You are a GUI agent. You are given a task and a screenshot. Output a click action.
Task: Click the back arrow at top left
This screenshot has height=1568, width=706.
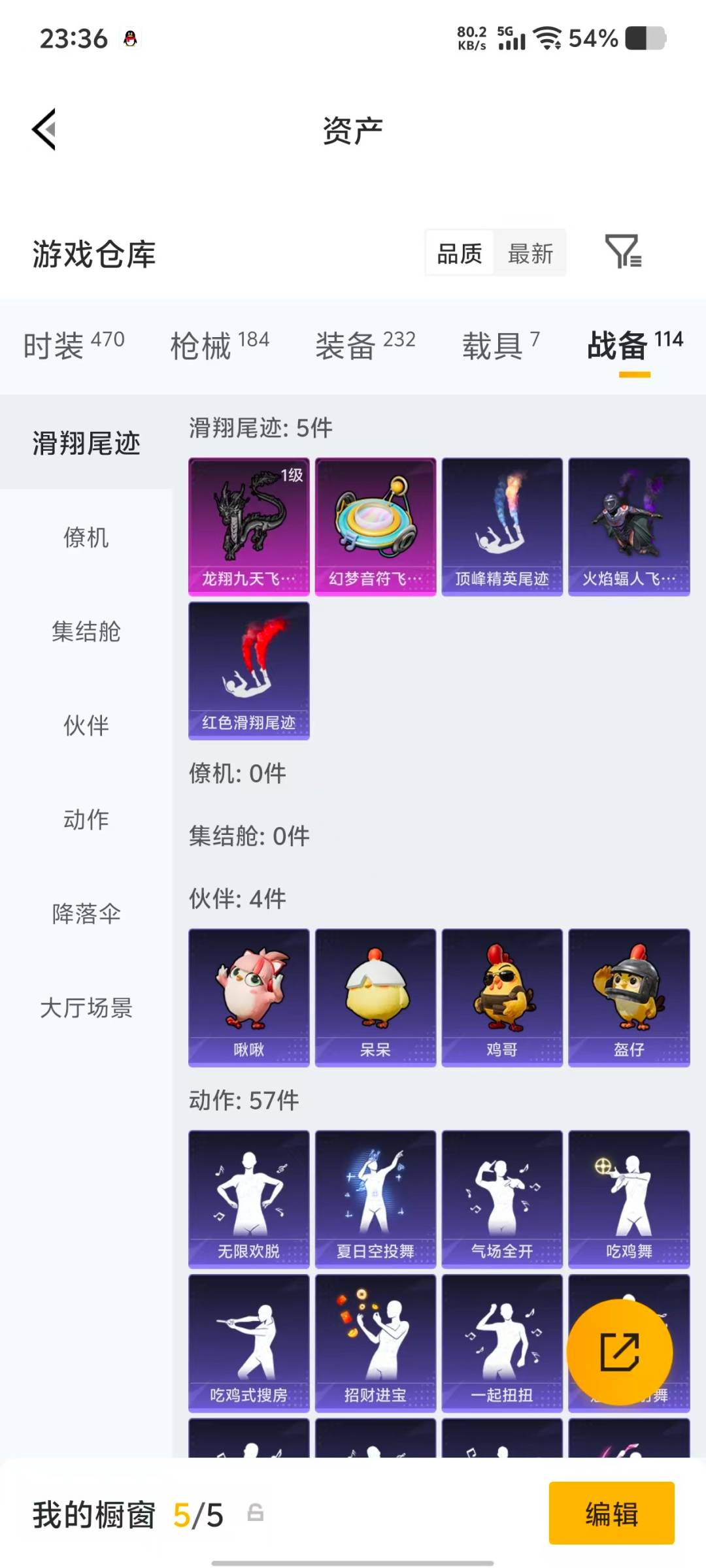(x=43, y=129)
